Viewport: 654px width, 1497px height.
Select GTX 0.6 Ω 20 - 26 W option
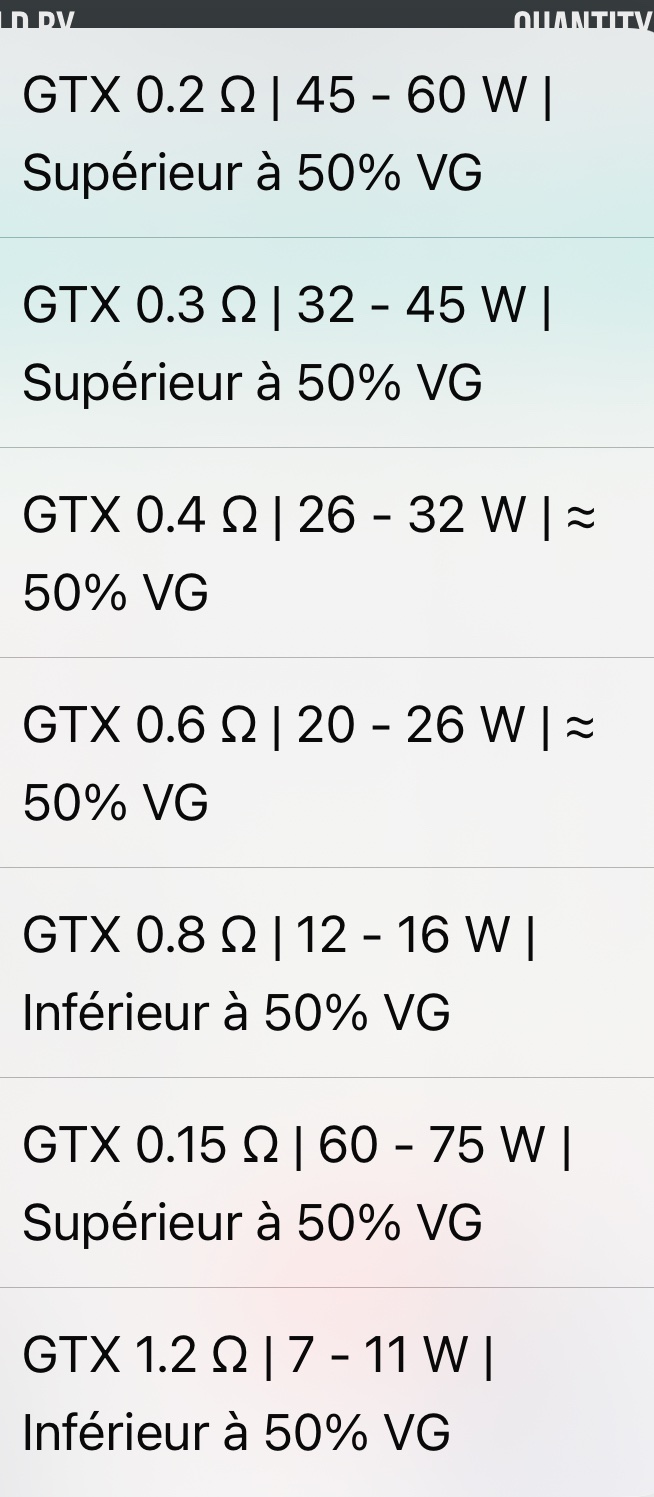[327, 763]
